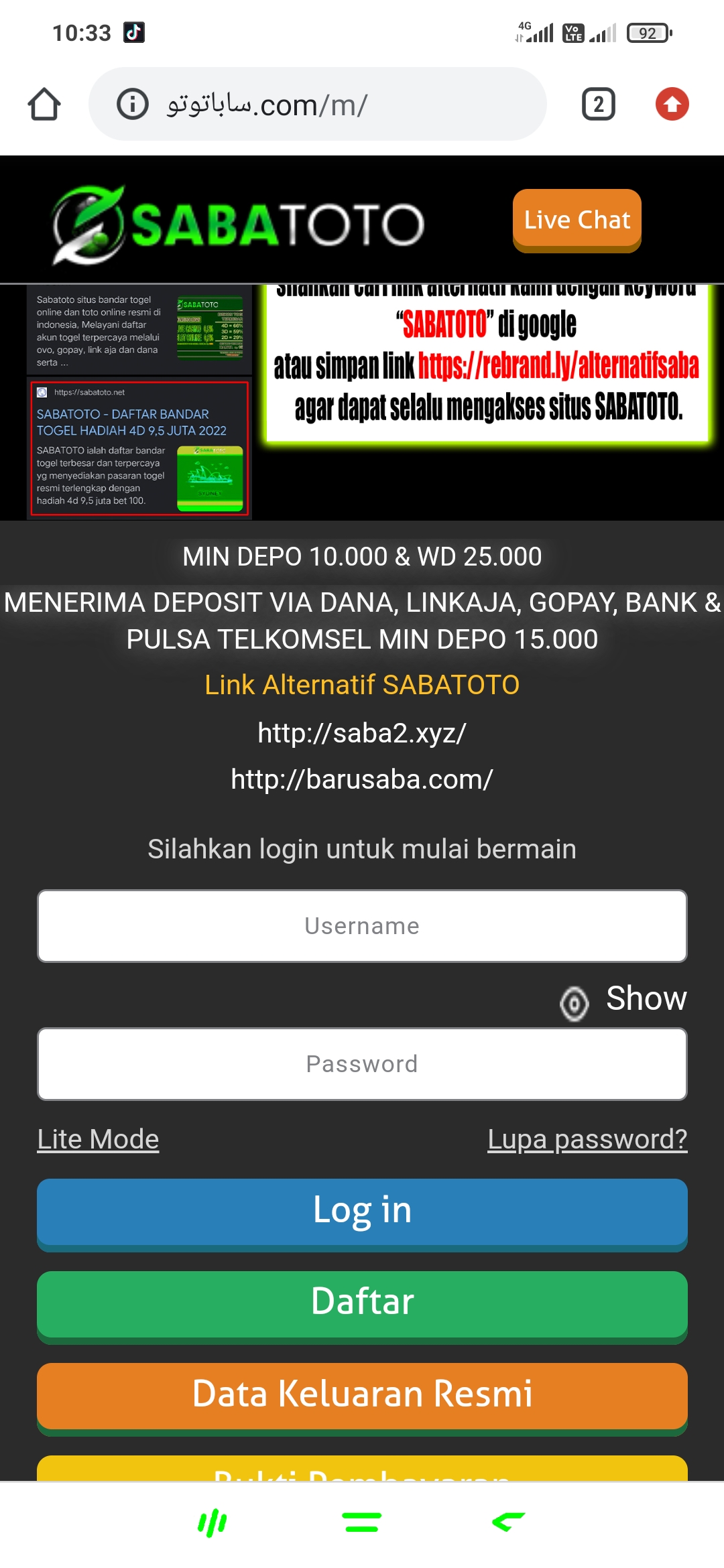The height and width of the screenshot is (1568, 724).
Task: Open the tab switcher showing 2 tabs
Action: pyautogui.click(x=598, y=105)
